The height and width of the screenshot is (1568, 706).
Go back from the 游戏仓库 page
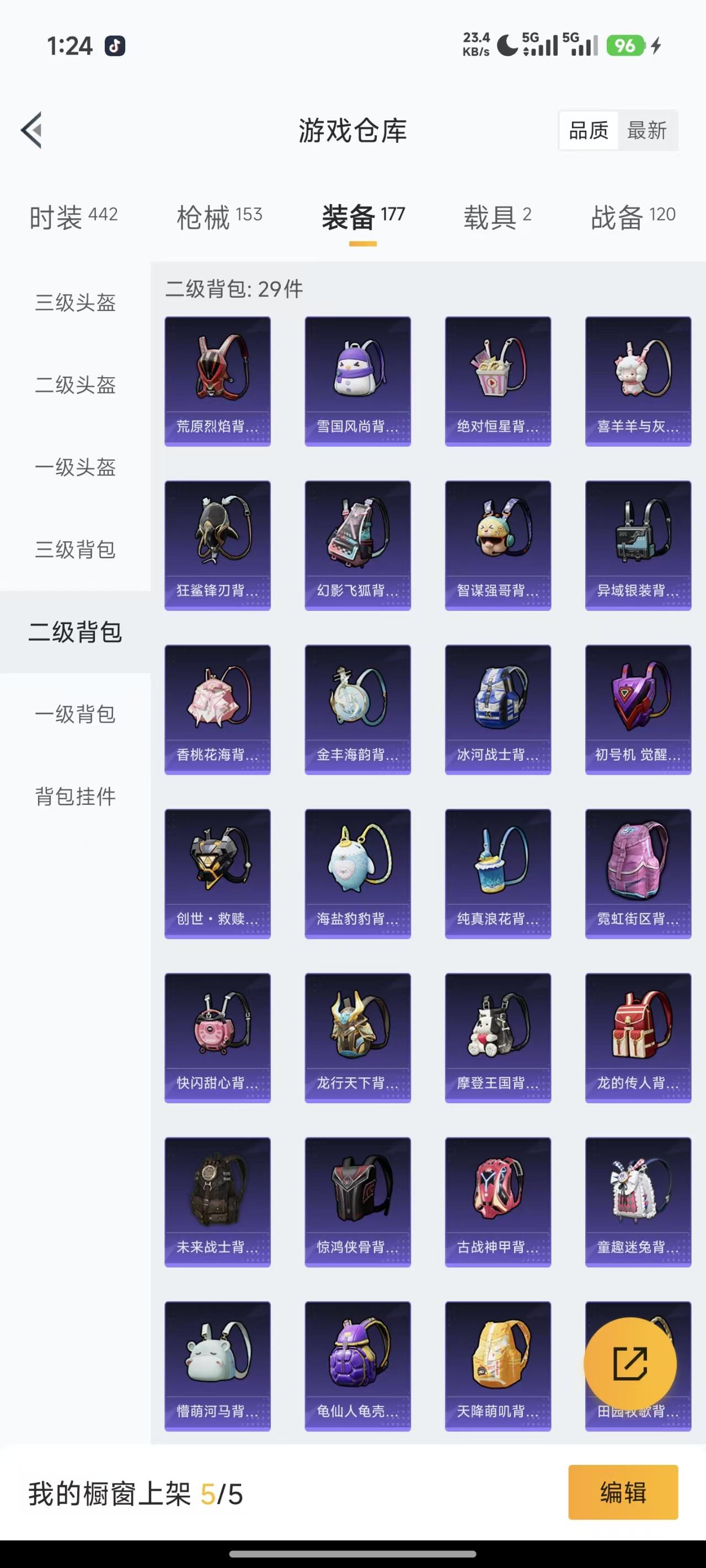click(x=31, y=130)
